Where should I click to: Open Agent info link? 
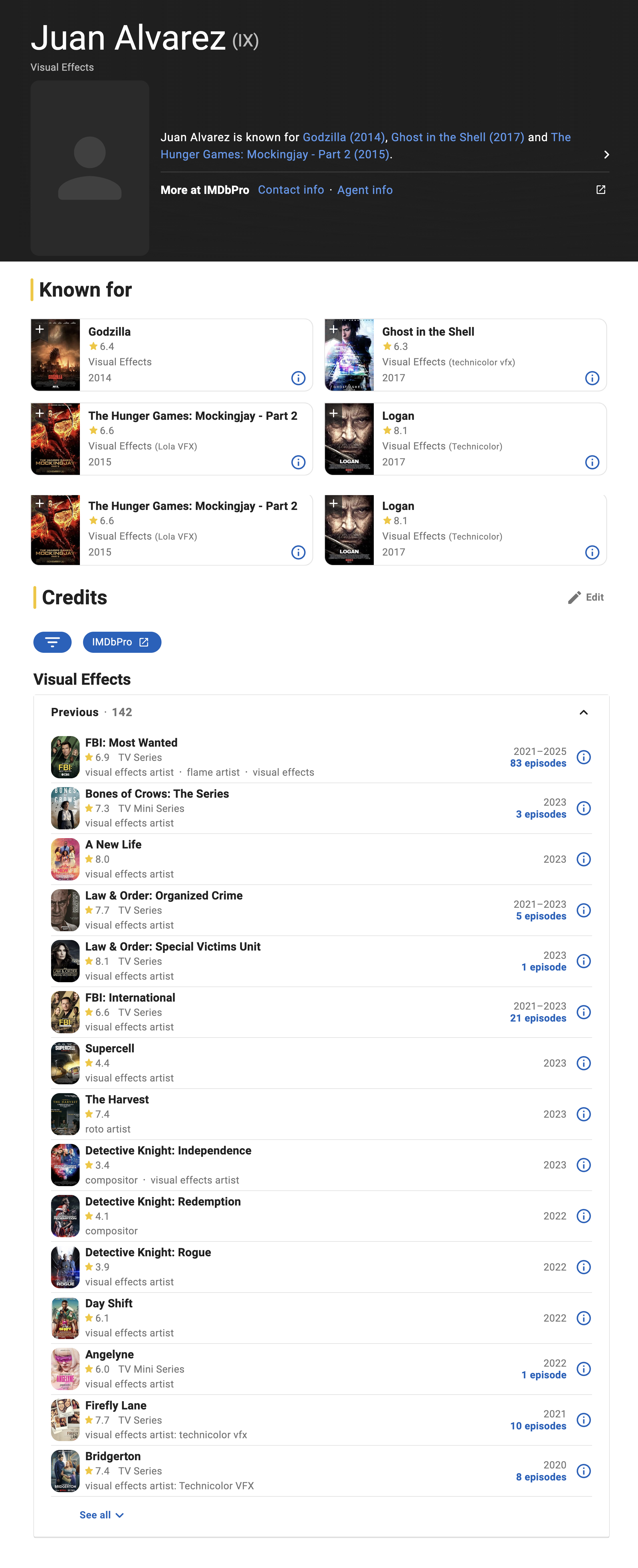click(365, 190)
